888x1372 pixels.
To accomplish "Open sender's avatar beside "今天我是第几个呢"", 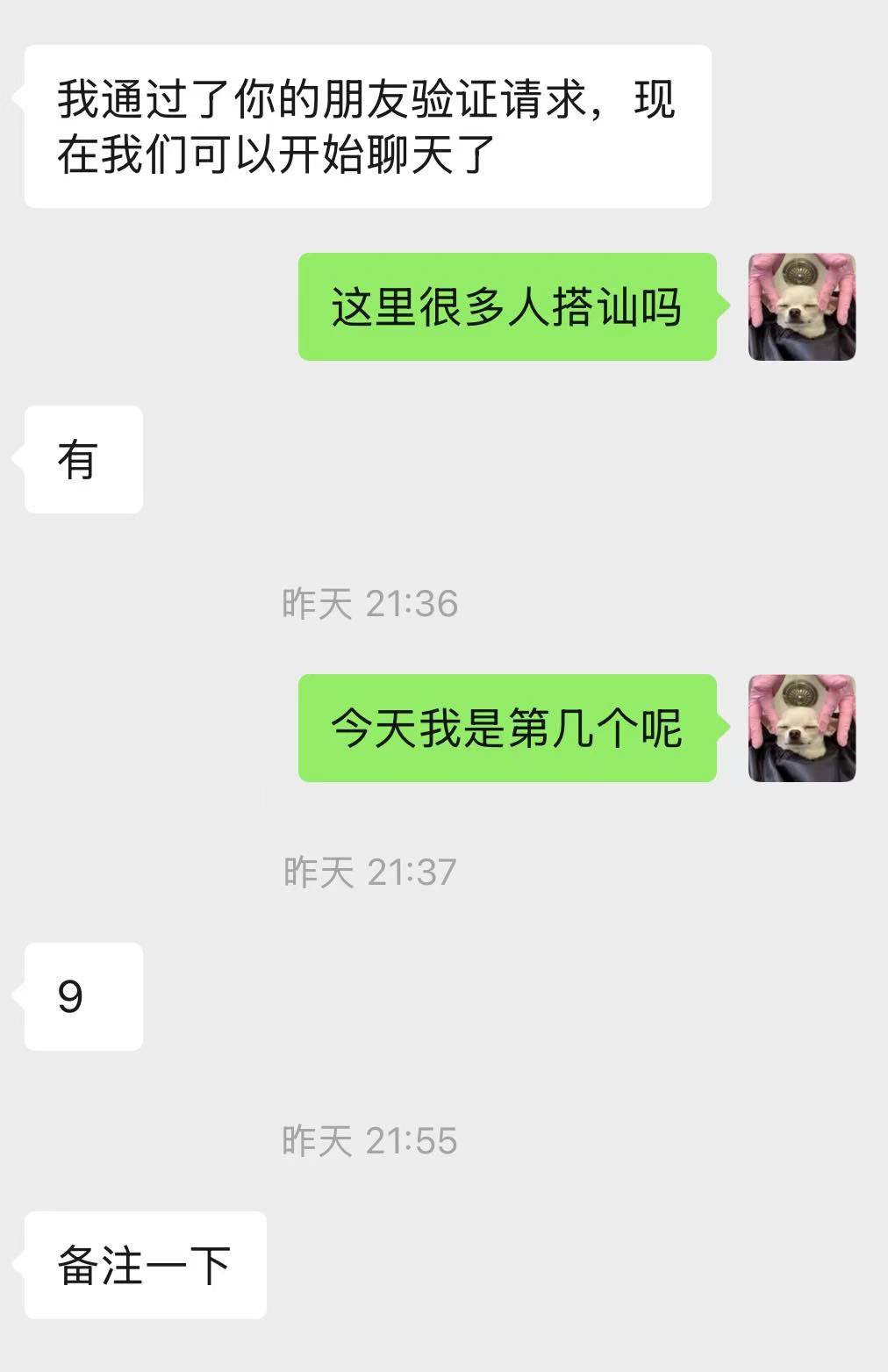I will click(801, 728).
